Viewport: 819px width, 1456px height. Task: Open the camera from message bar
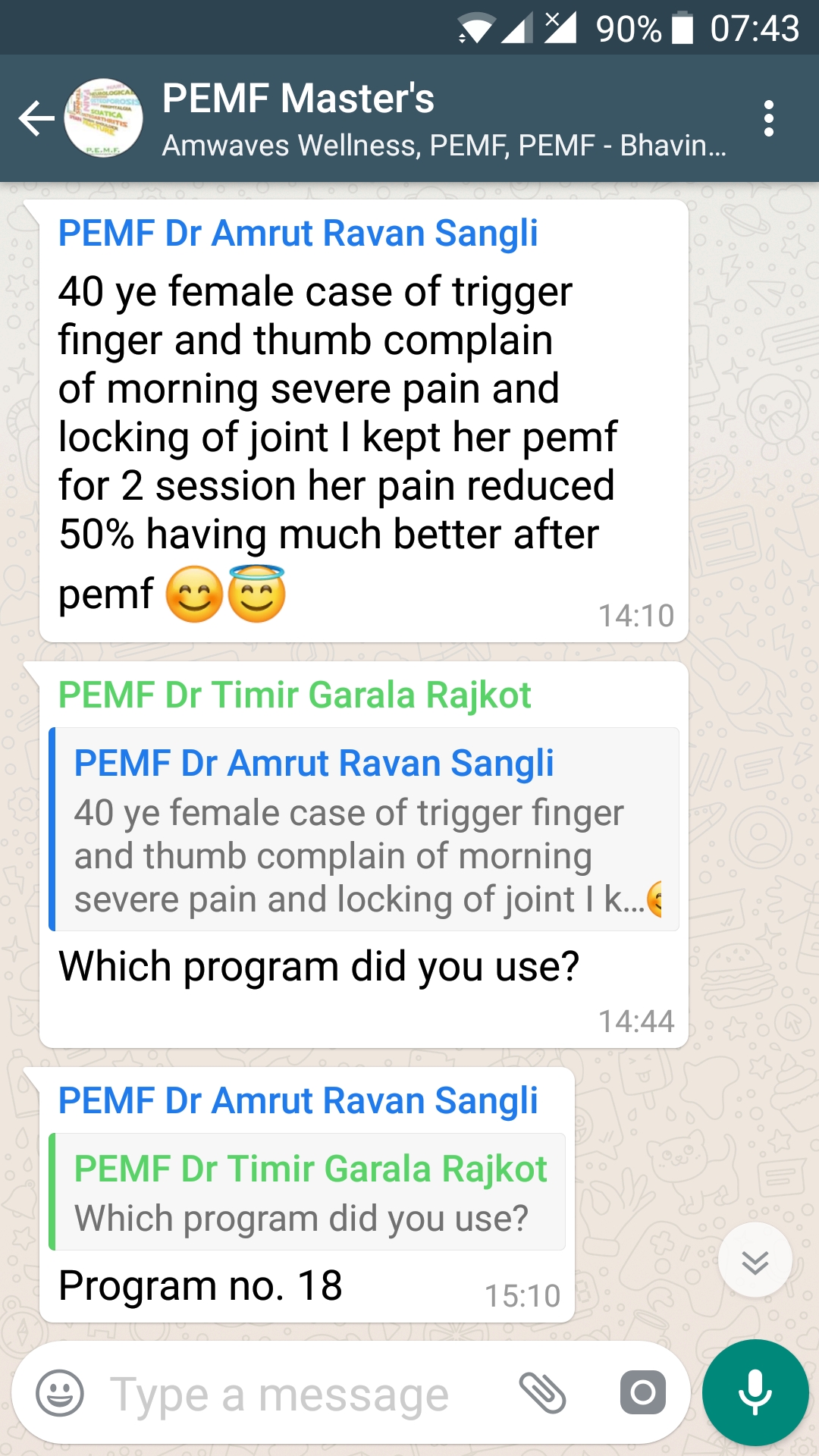click(643, 1392)
